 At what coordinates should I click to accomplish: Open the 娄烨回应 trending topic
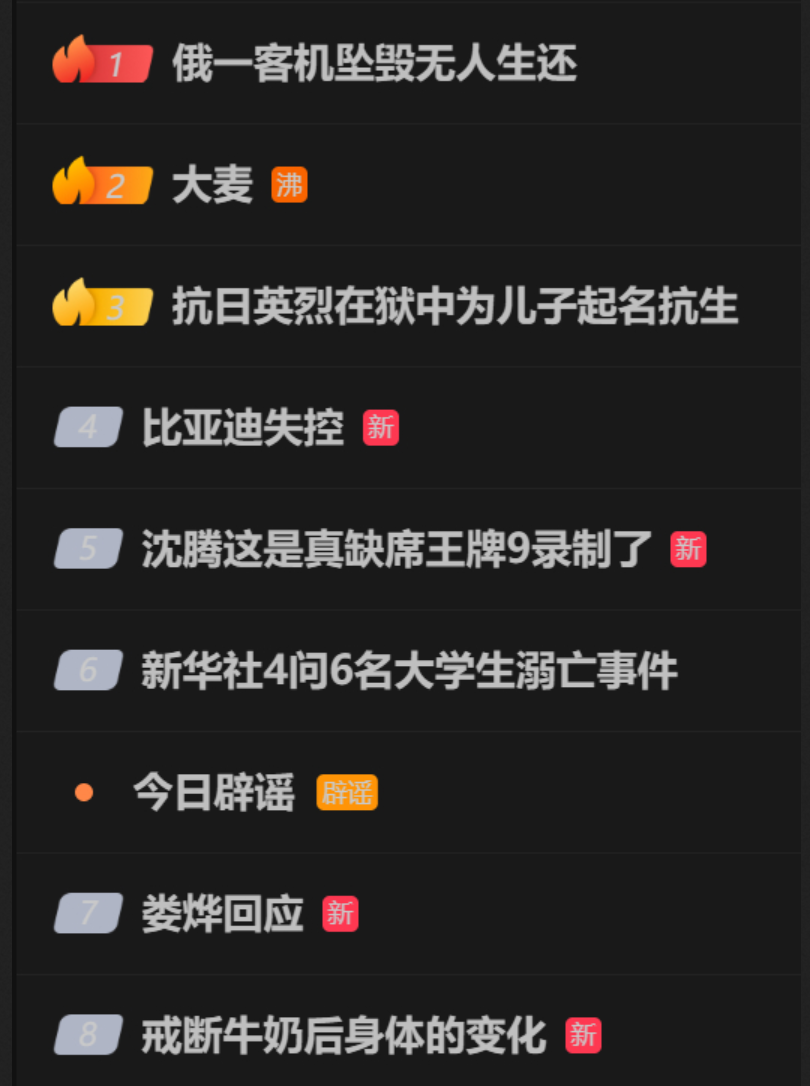pyautogui.click(x=222, y=914)
